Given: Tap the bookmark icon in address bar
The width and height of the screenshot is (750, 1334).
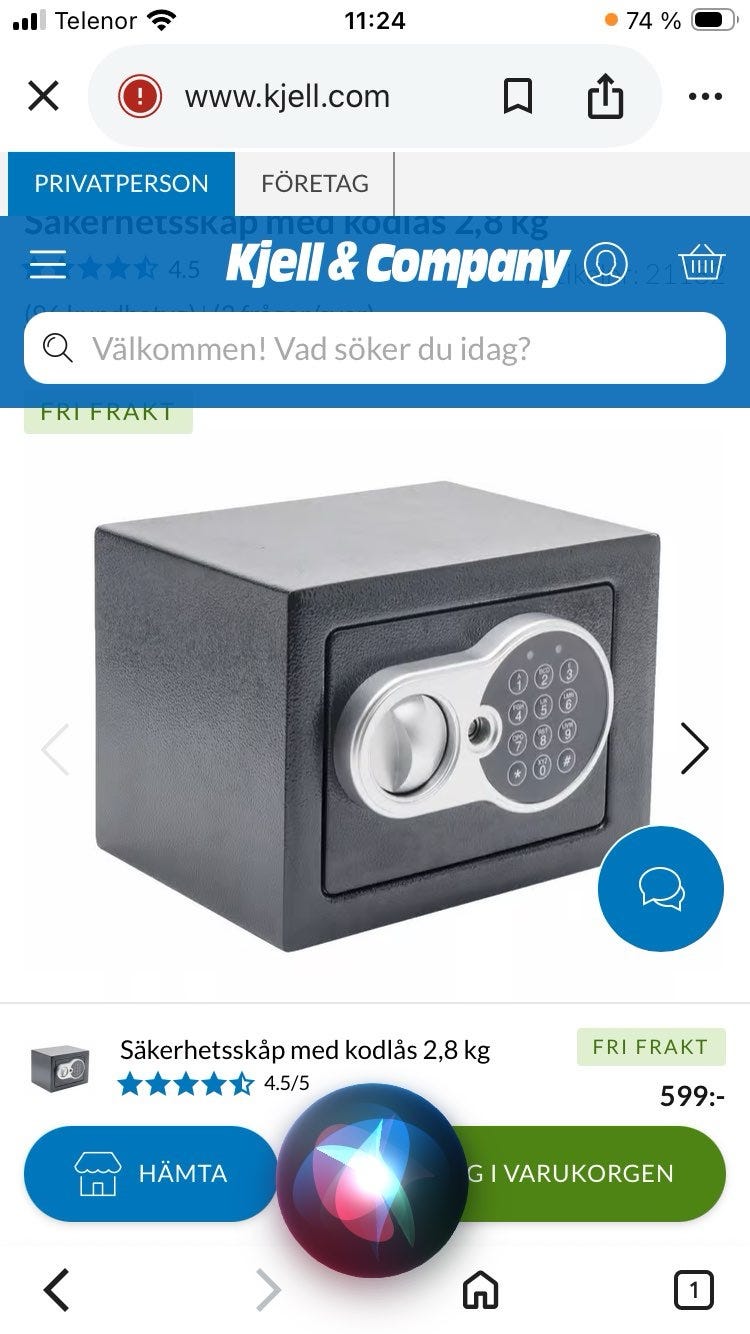Looking at the screenshot, I should coord(515,95).
